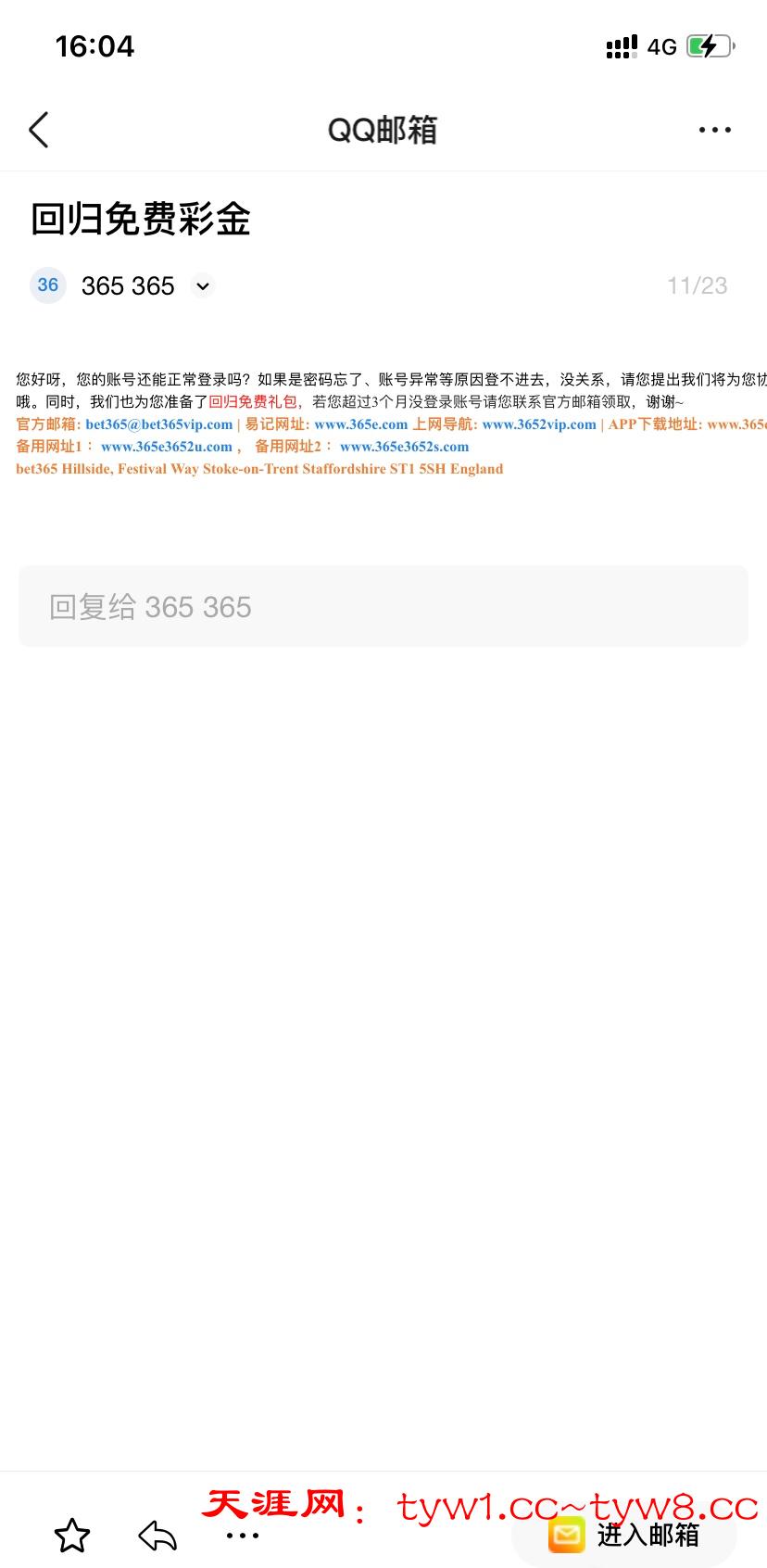
Task: Open the www.365e.com link
Action: [x=360, y=424]
